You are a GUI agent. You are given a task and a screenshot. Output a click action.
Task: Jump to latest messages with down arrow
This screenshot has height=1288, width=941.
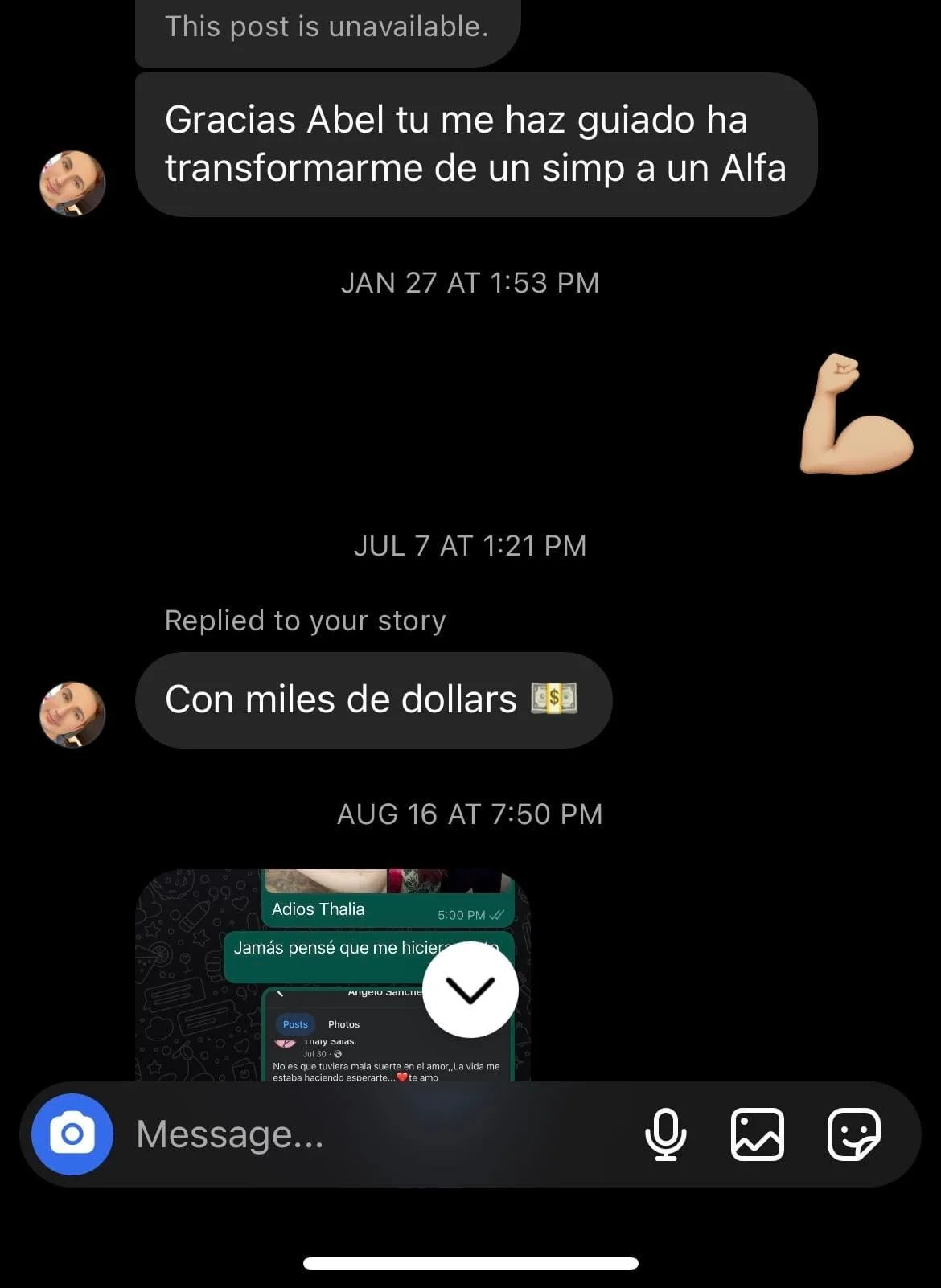[470, 990]
